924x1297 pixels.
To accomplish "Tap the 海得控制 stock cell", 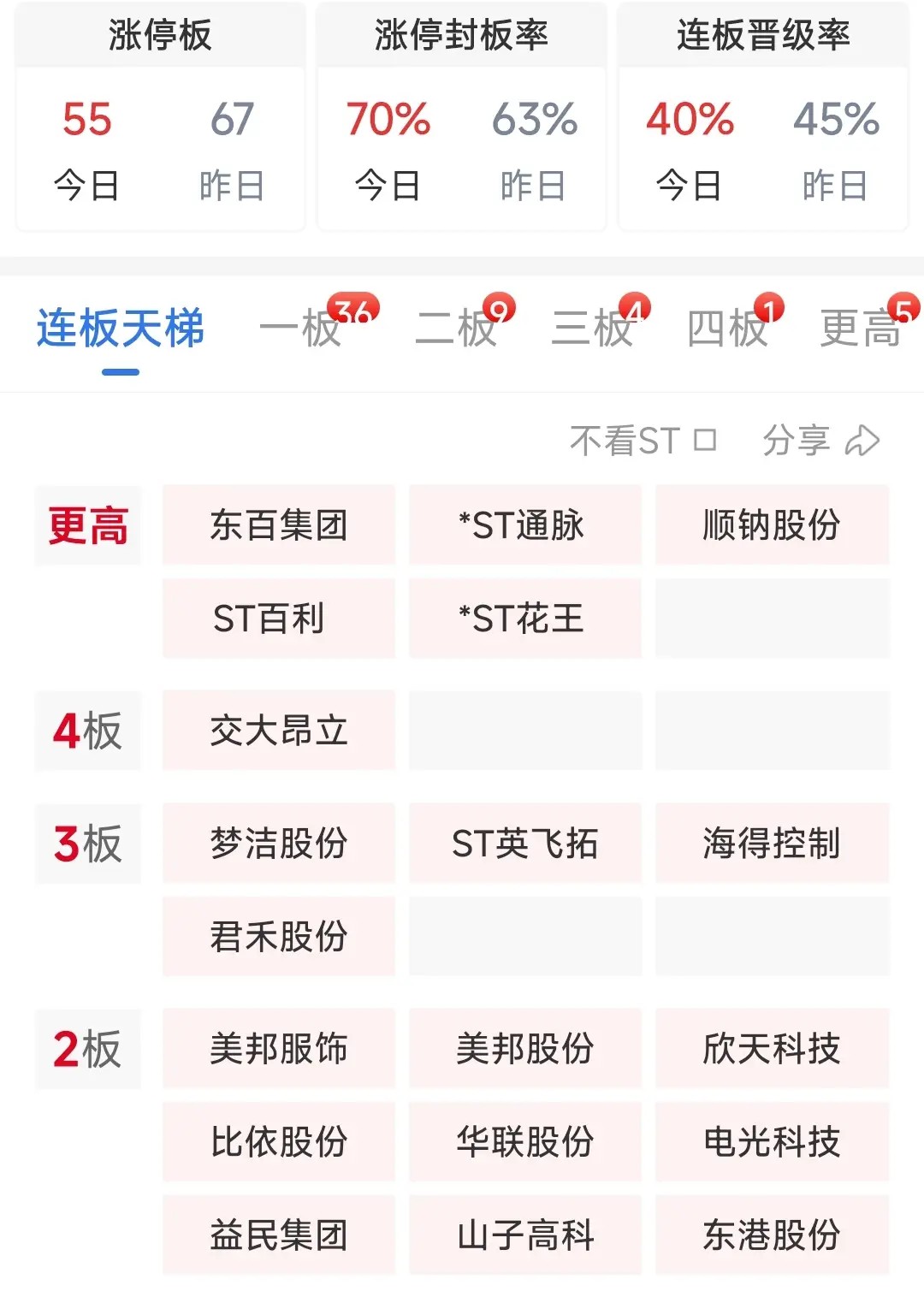I will [x=772, y=843].
